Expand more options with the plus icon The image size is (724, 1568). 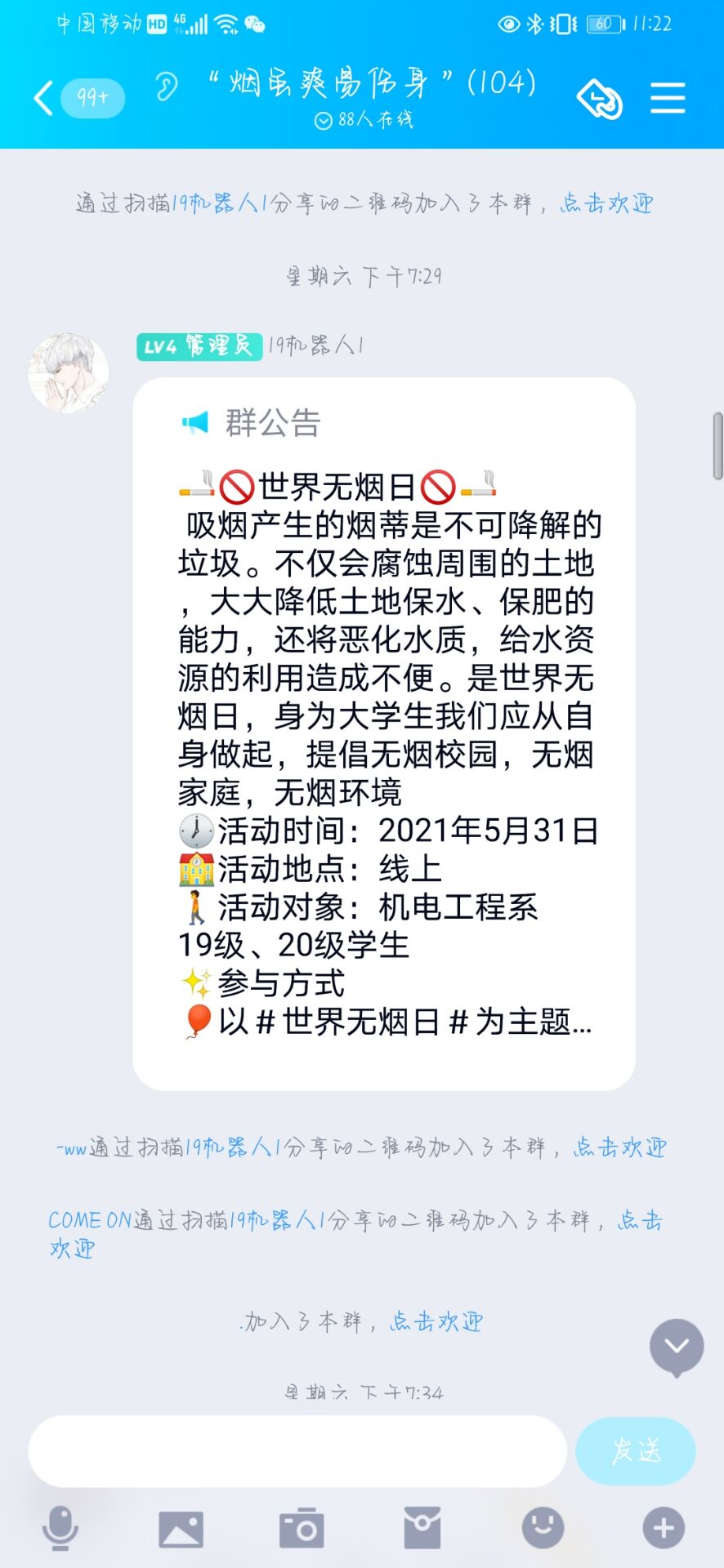coord(664,1528)
